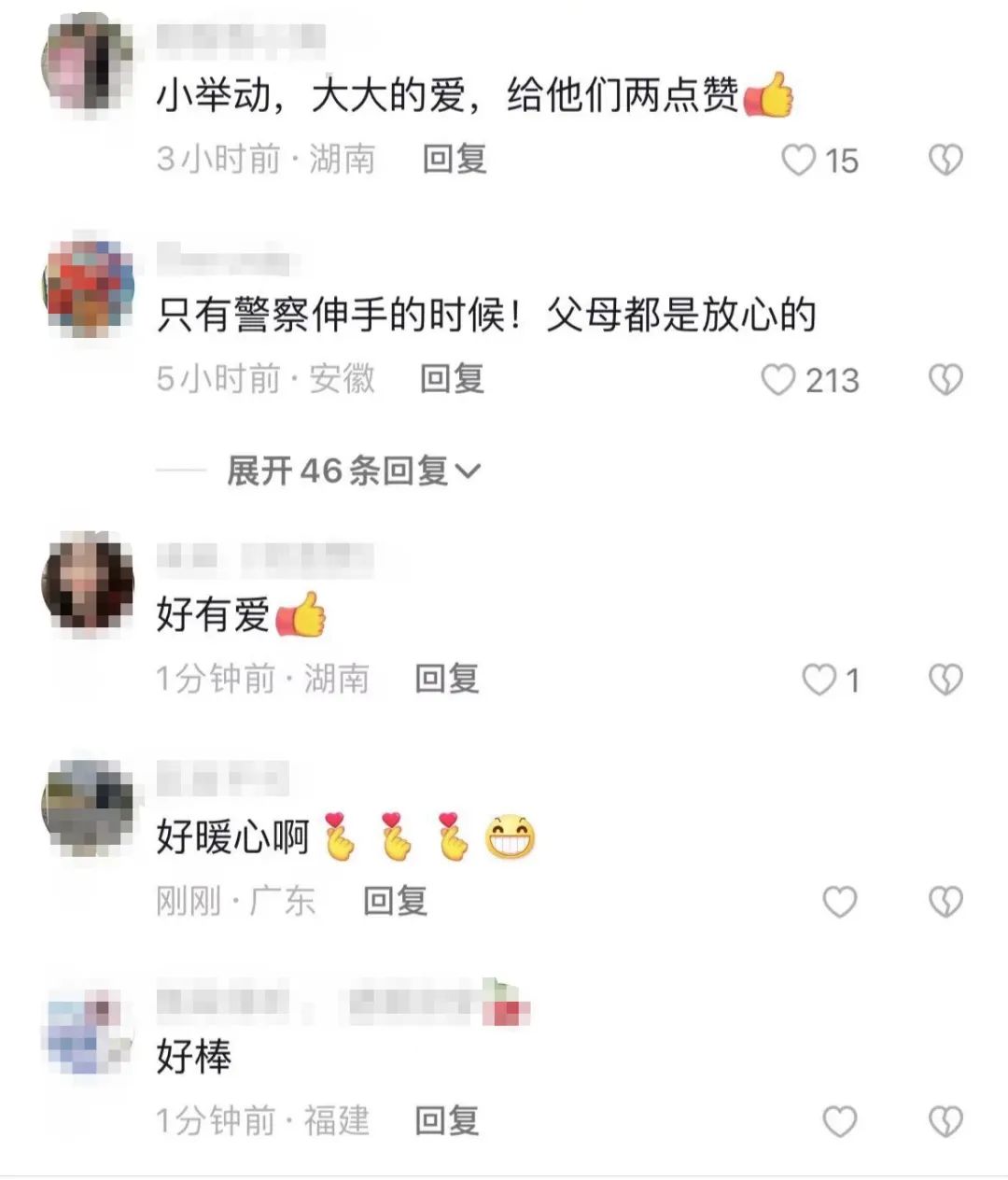Reply to the 湖南 comment from 3小时前

(x=455, y=160)
